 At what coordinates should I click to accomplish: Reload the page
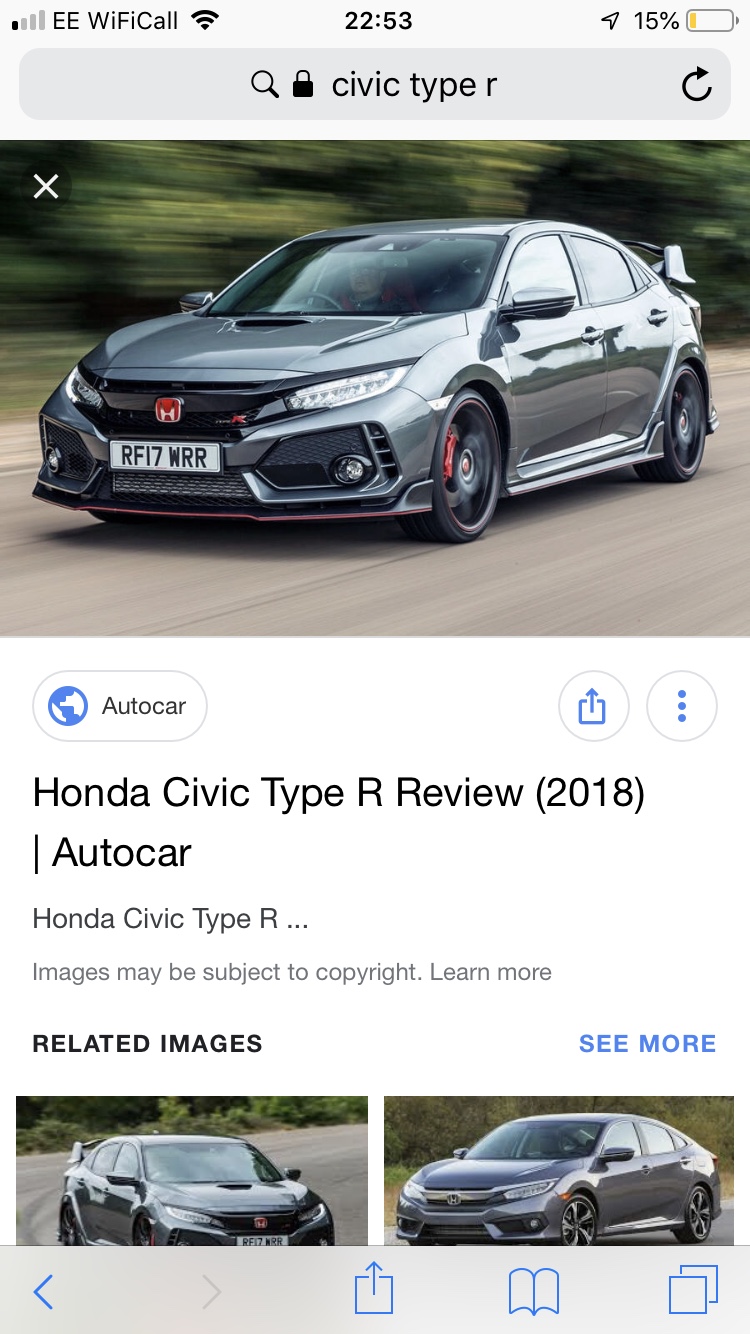pyautogui.click(x=696, y=85)
